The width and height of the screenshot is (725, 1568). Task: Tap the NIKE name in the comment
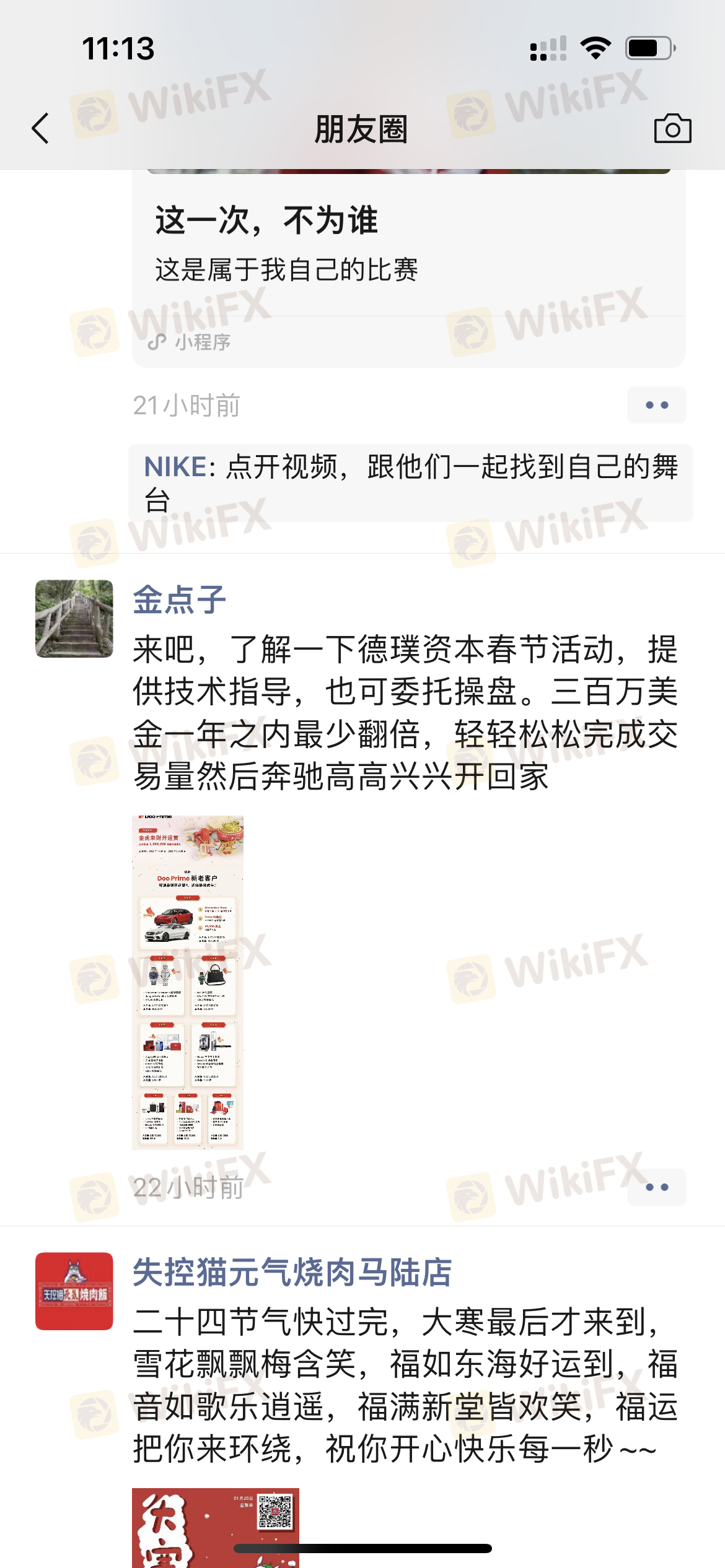175,467
